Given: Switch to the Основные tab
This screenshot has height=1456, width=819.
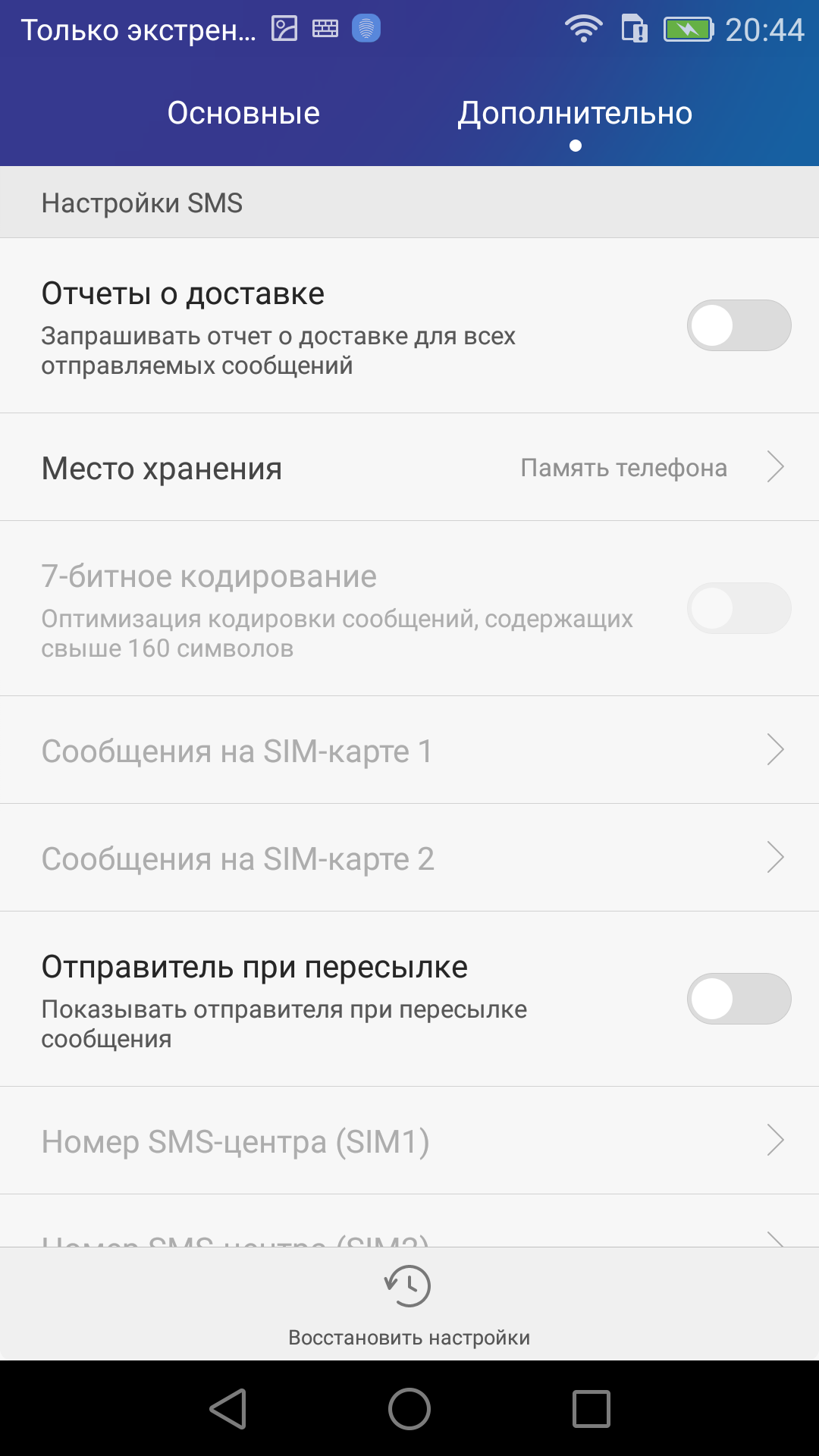Looking at the screenshot, I should point(243,113).
